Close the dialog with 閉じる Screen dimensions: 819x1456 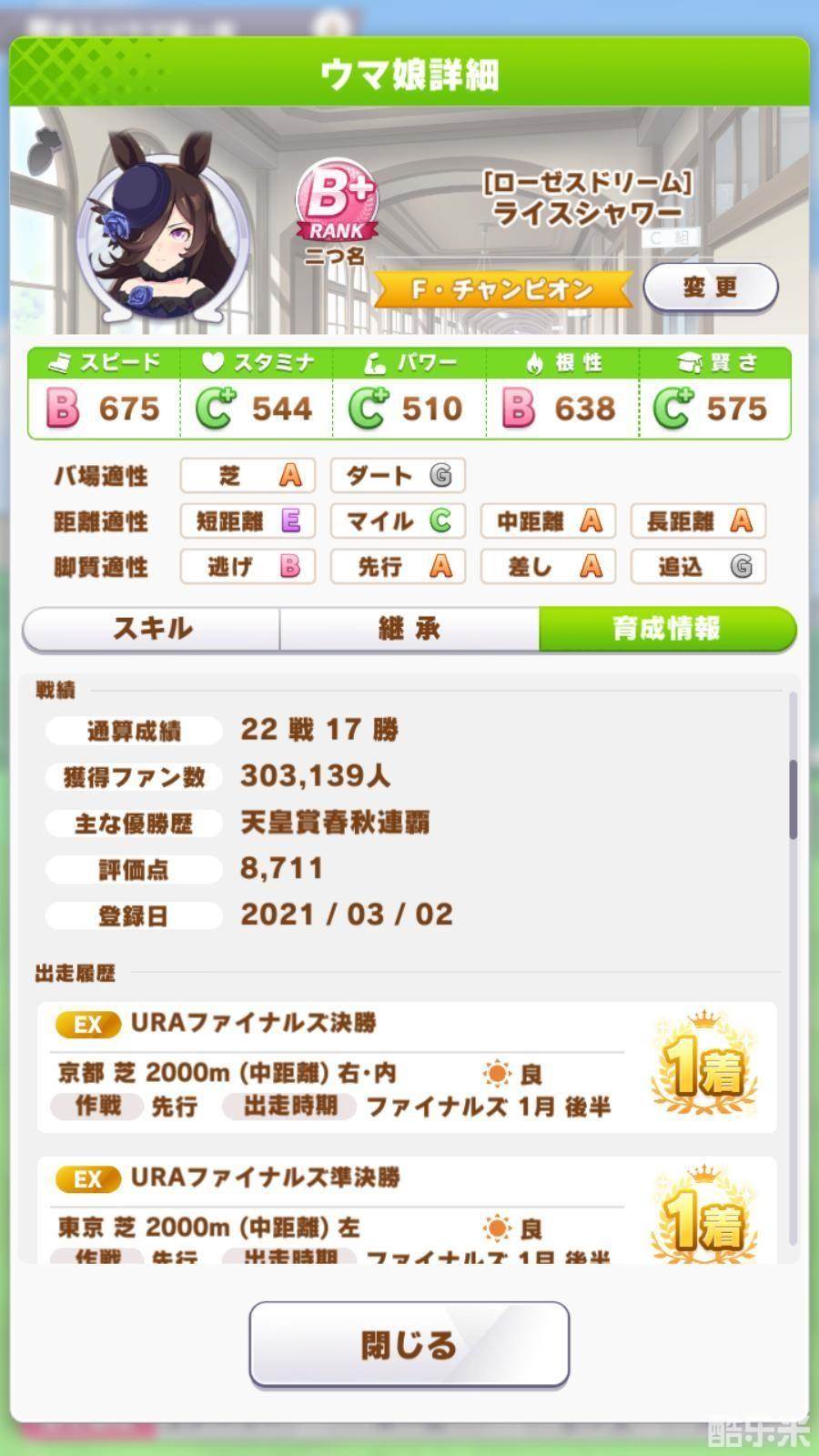click(x=409, y=1344)
